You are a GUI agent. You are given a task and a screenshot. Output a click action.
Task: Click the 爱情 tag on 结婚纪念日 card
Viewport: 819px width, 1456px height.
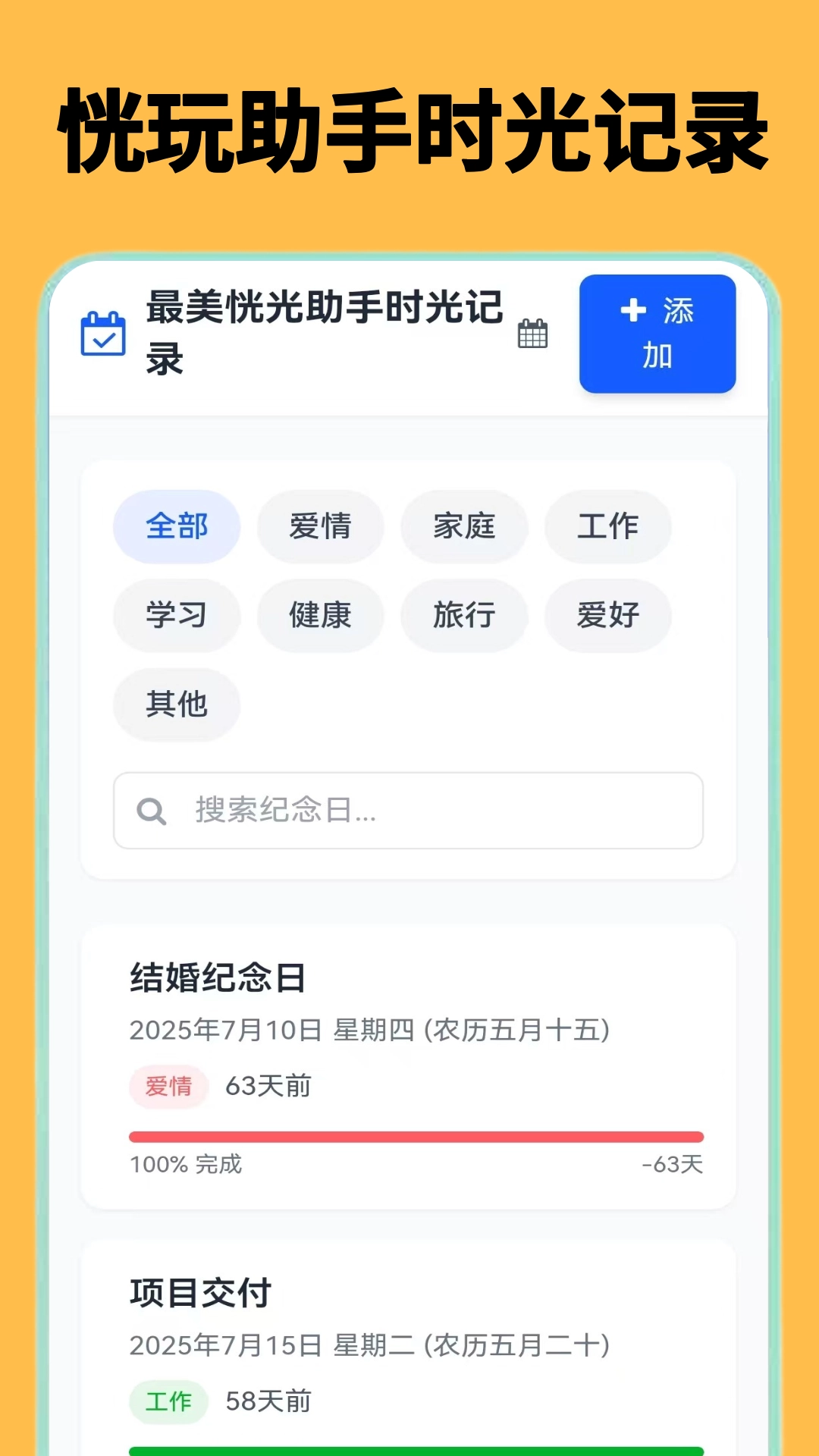(x=168, y=1087)
